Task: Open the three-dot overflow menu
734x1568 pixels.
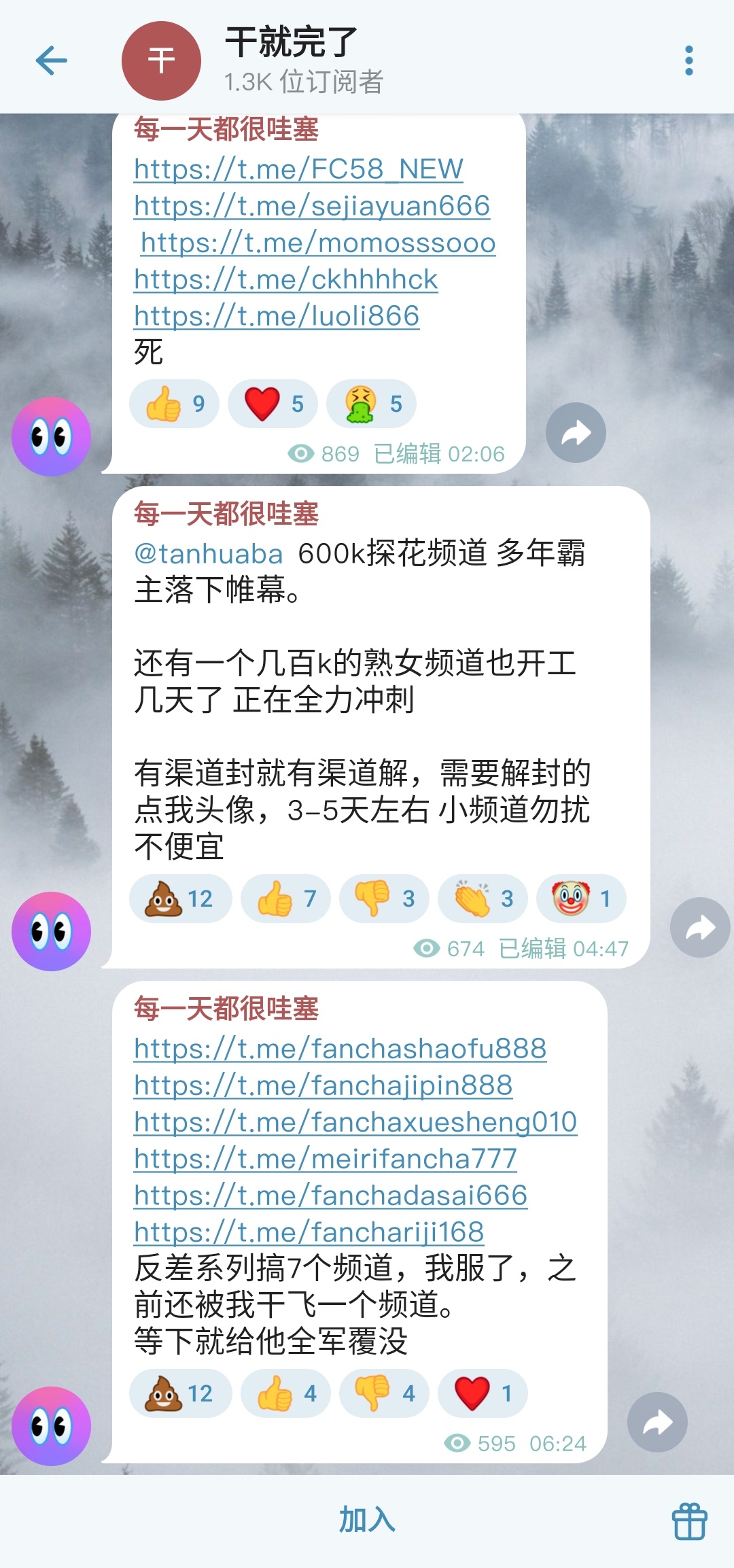Action: 688,60
